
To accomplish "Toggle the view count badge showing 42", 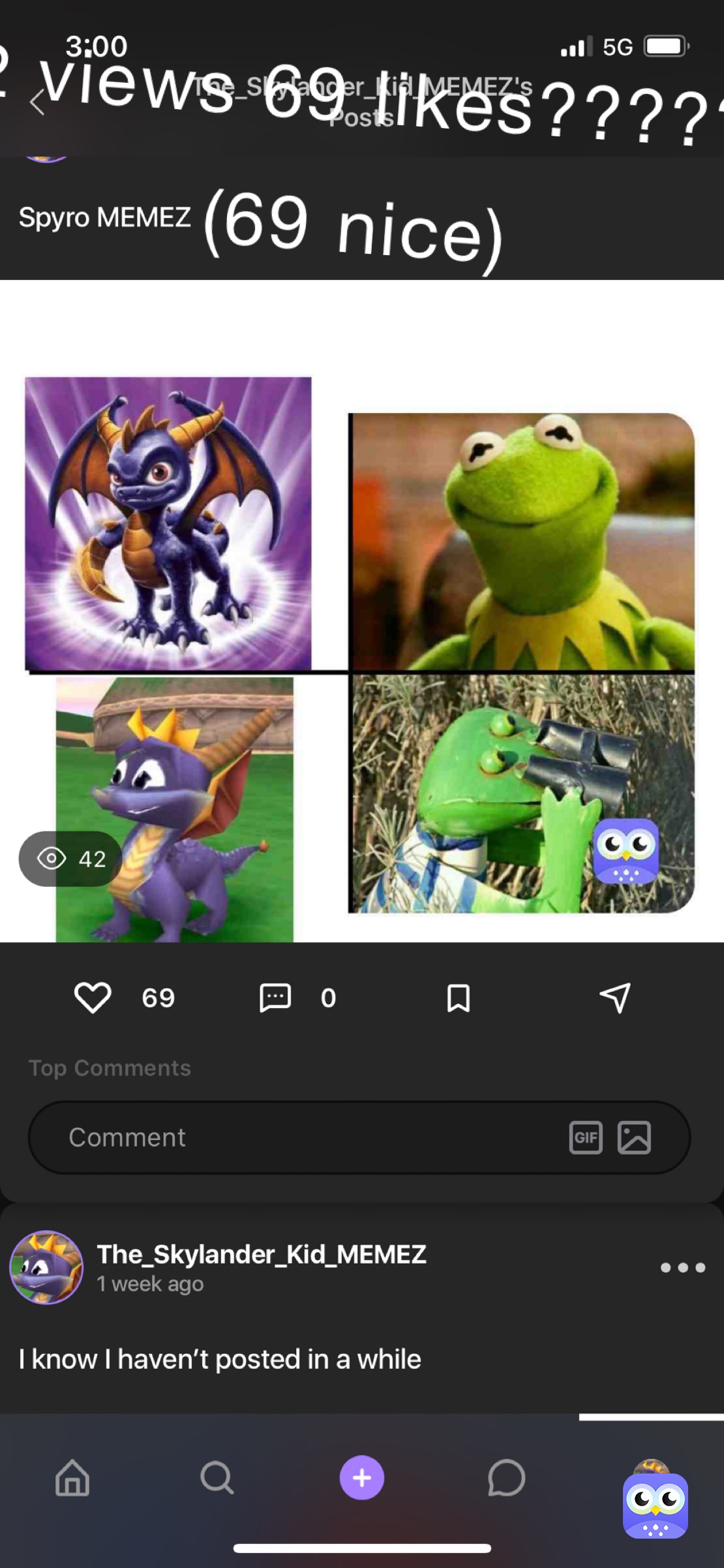I will point(68,859).
